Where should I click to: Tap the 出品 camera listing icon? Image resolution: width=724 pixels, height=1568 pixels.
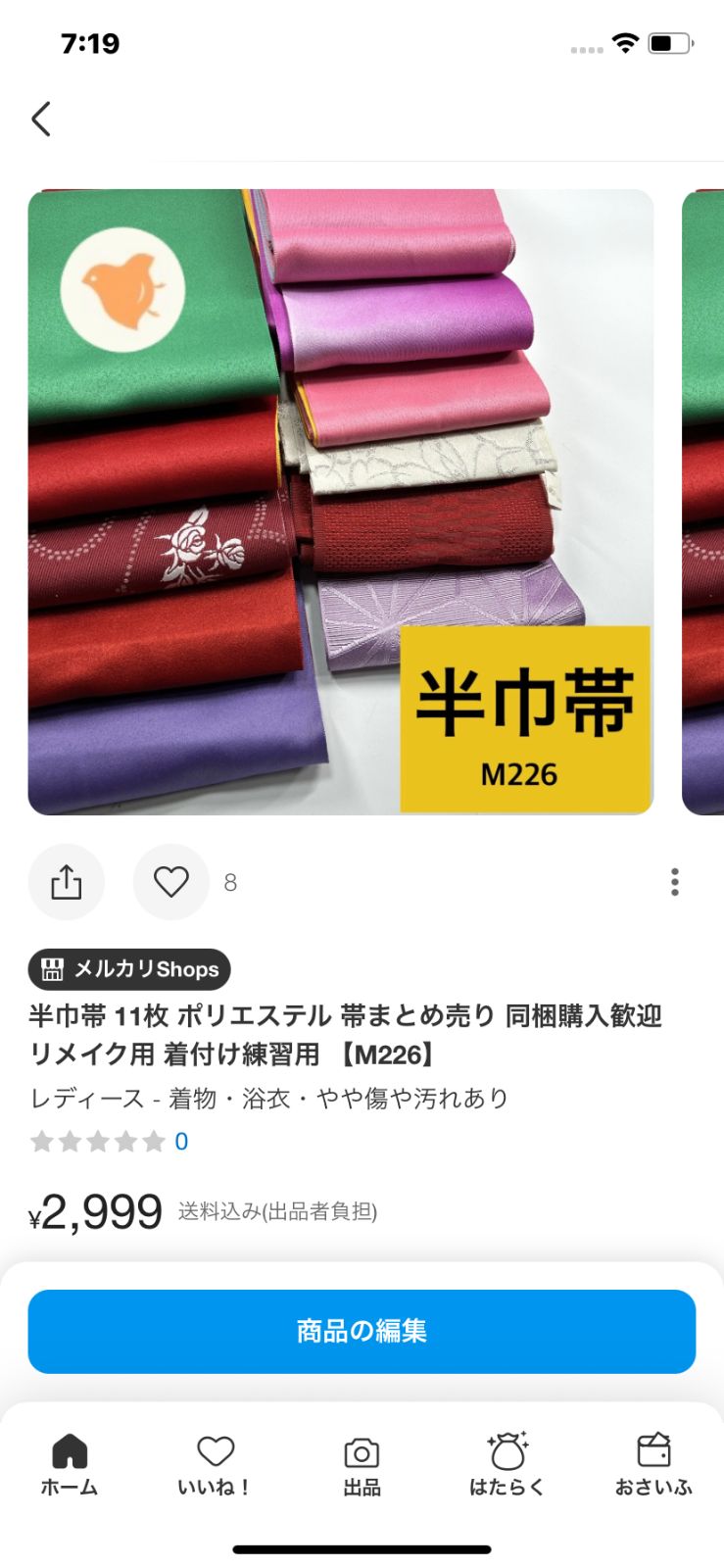coord(362,1450)
